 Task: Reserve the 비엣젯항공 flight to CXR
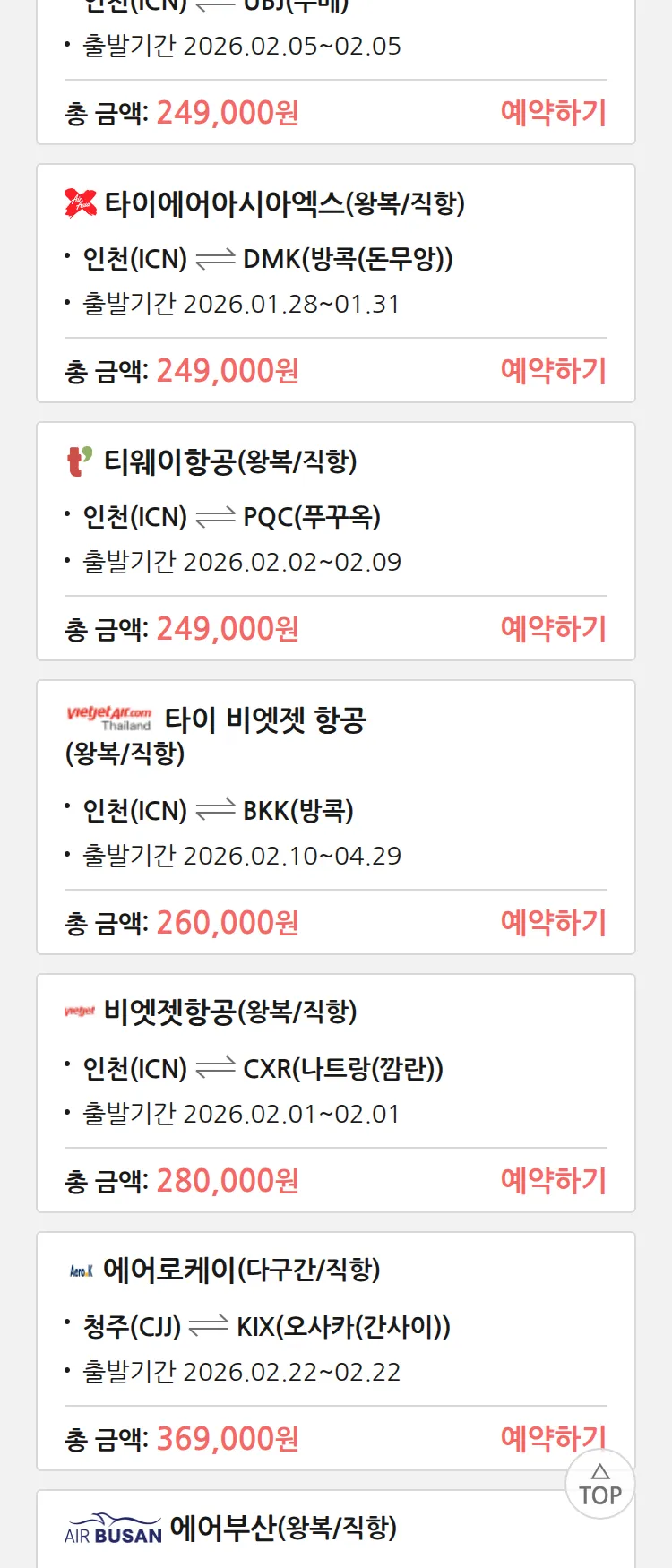click(x=553, y=1180)
